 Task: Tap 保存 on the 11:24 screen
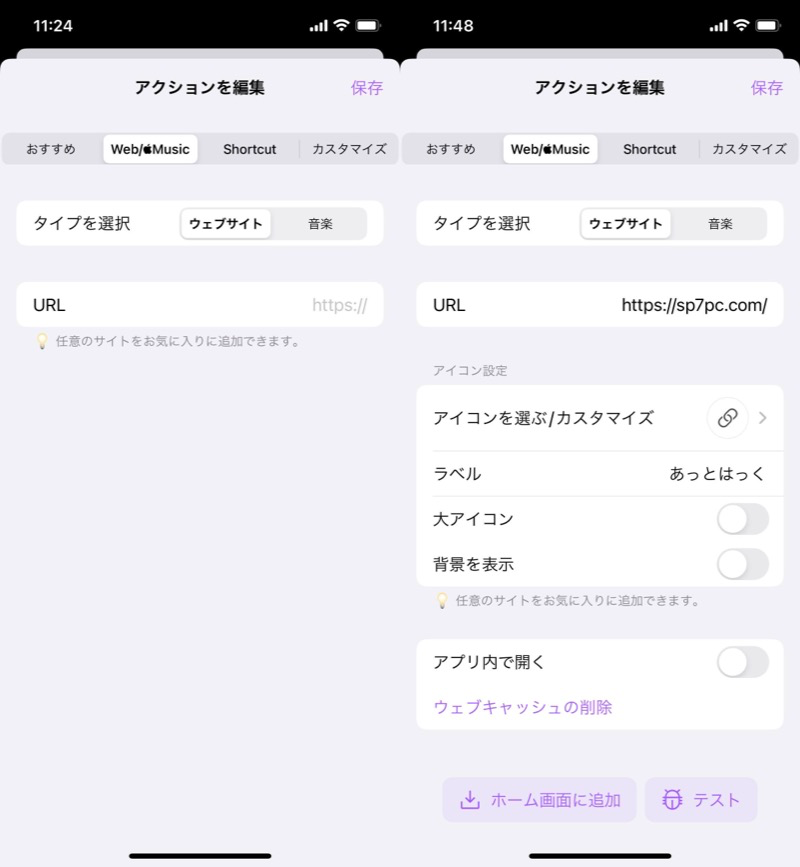click(x=366, y=88)
